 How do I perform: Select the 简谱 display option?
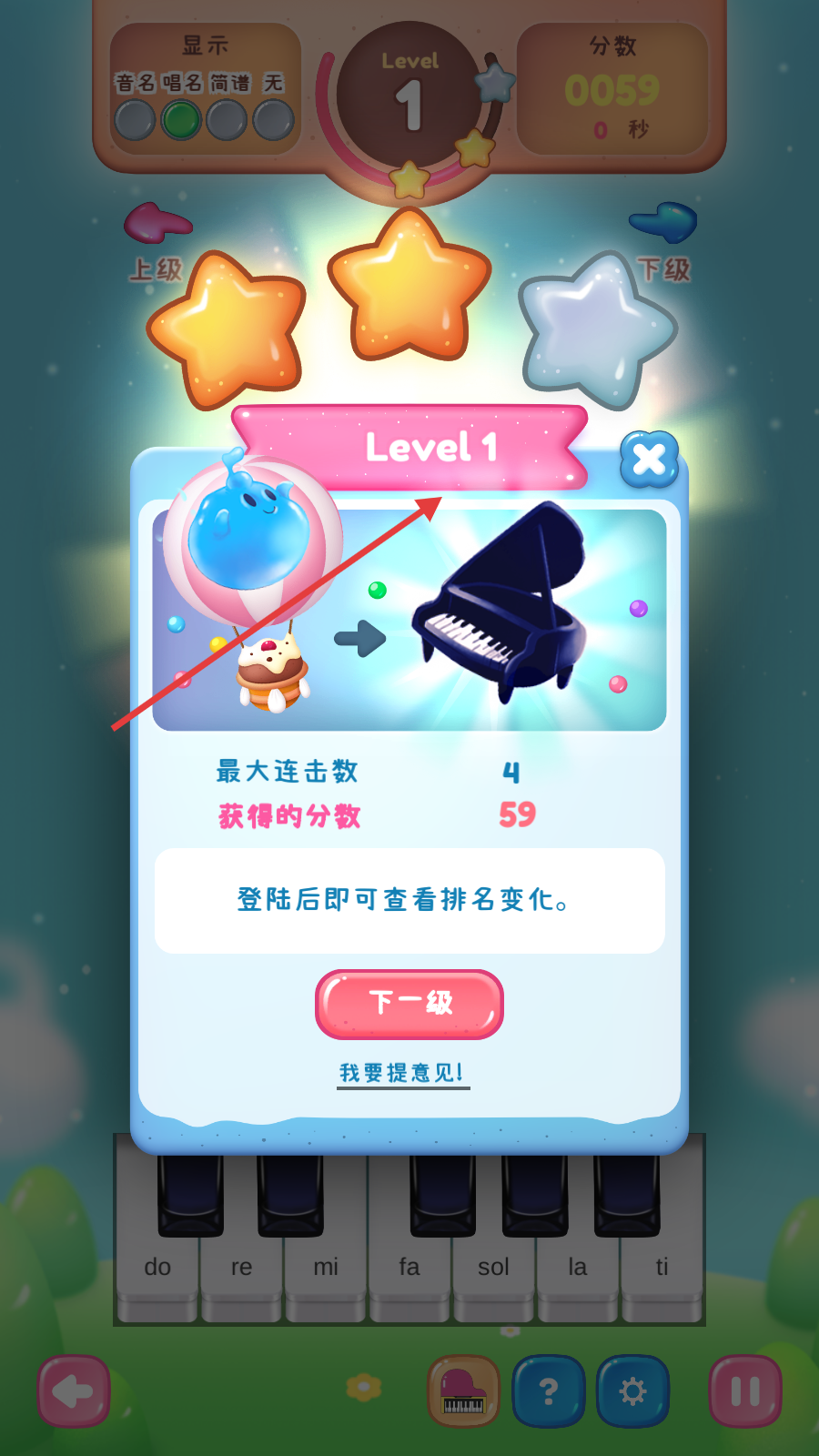pos(227,119)
